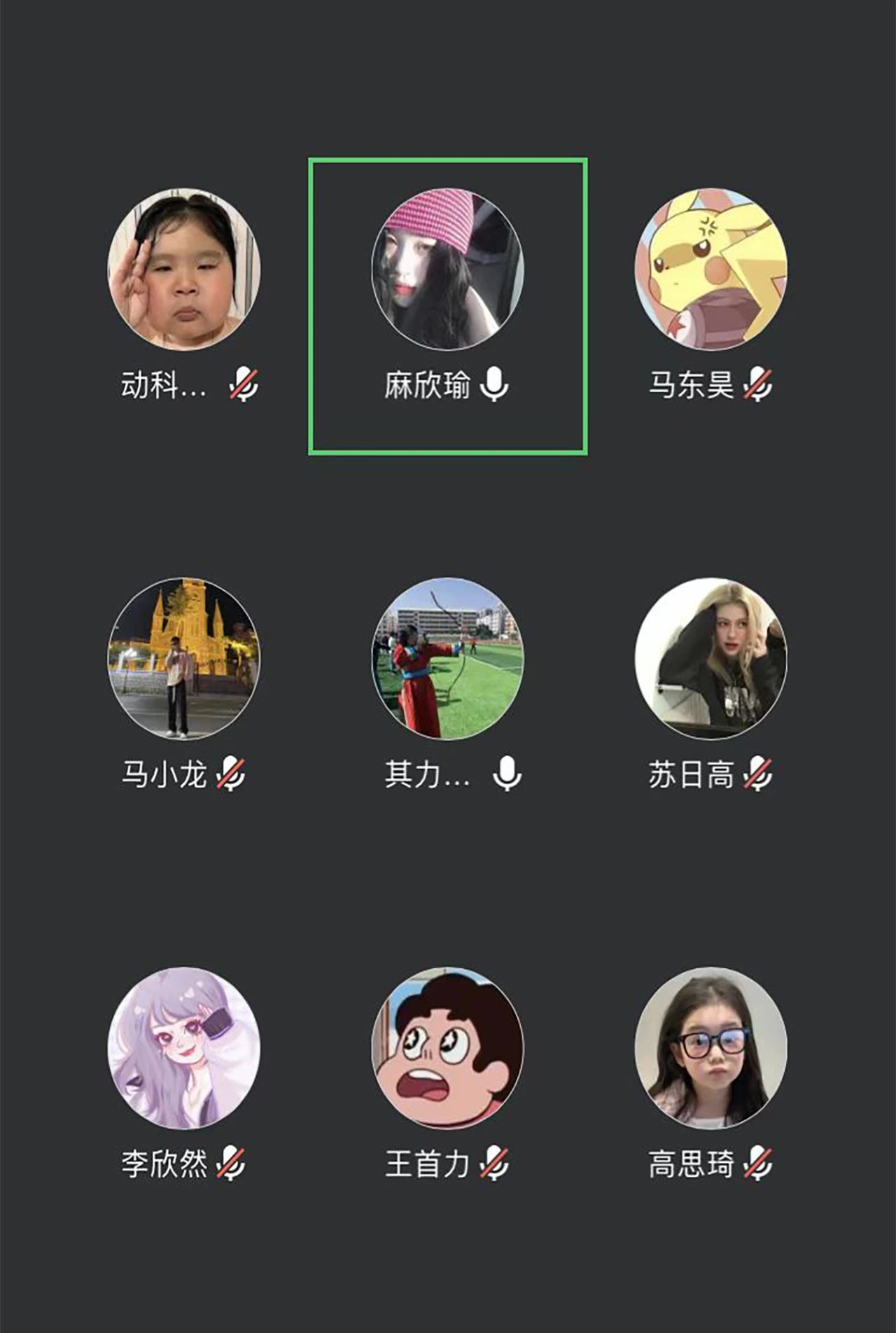The width and height of the screenshot is (896, 1333).
Task: View participant 高思琦
Action: (710, 1048)
